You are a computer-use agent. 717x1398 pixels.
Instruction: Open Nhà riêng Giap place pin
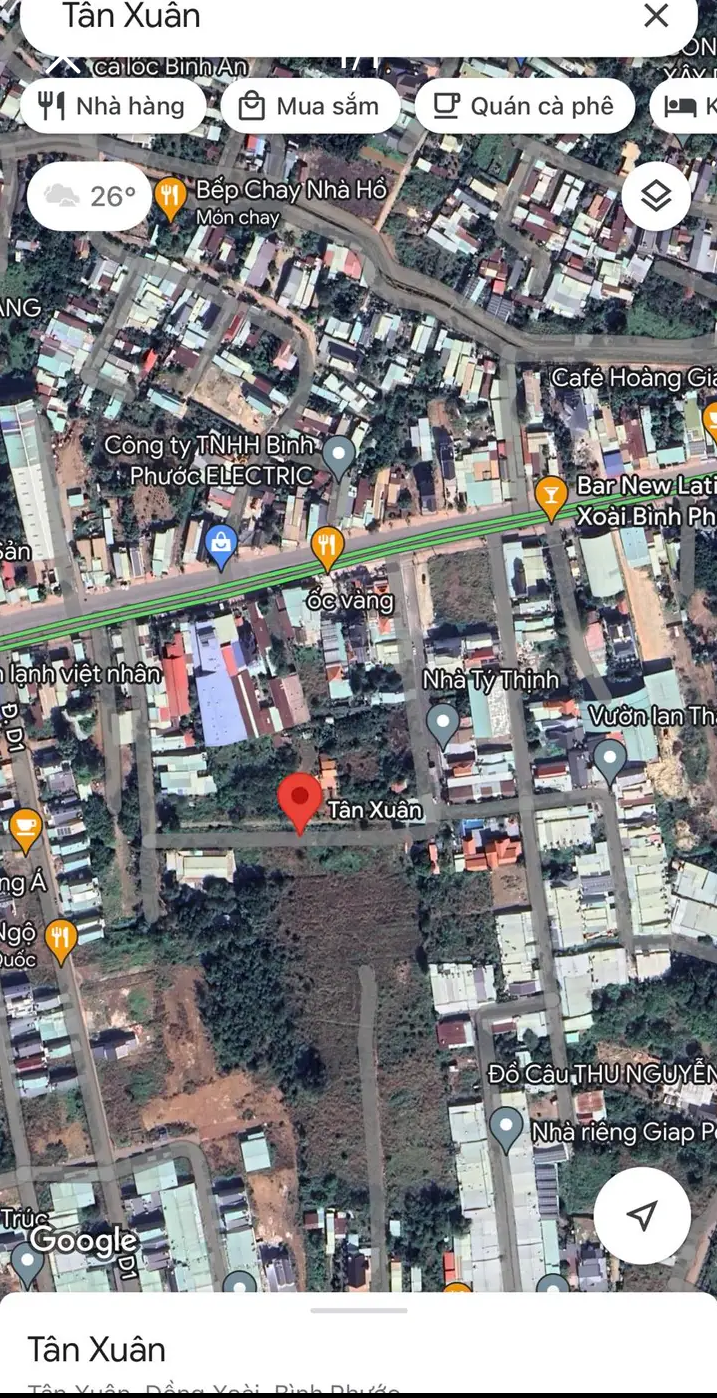point(506,1129)
